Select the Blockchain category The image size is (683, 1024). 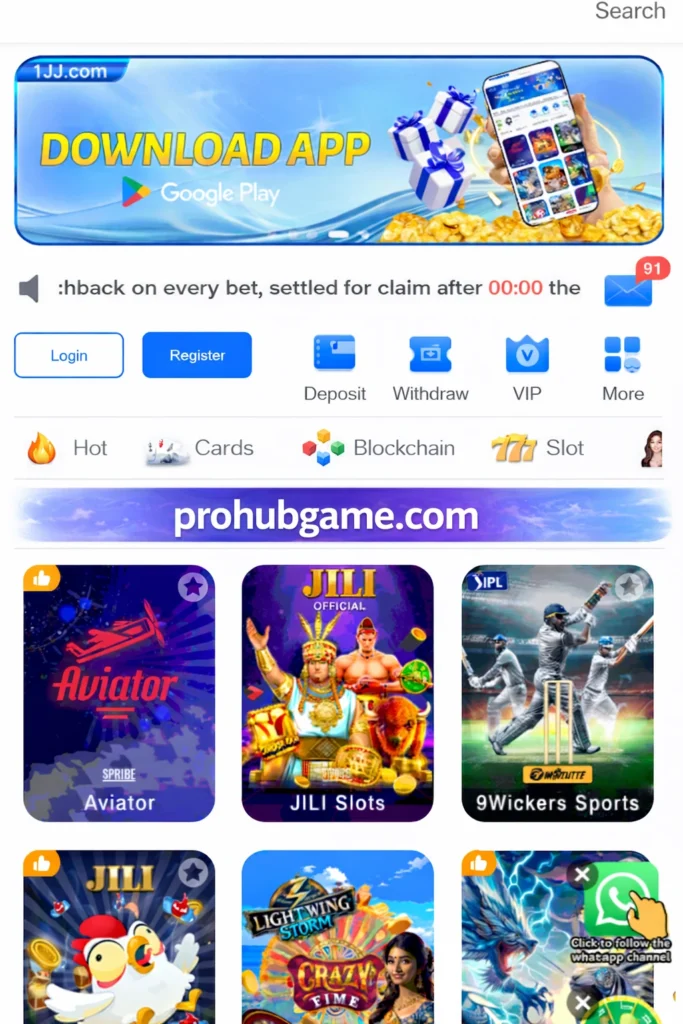(378, 448)
